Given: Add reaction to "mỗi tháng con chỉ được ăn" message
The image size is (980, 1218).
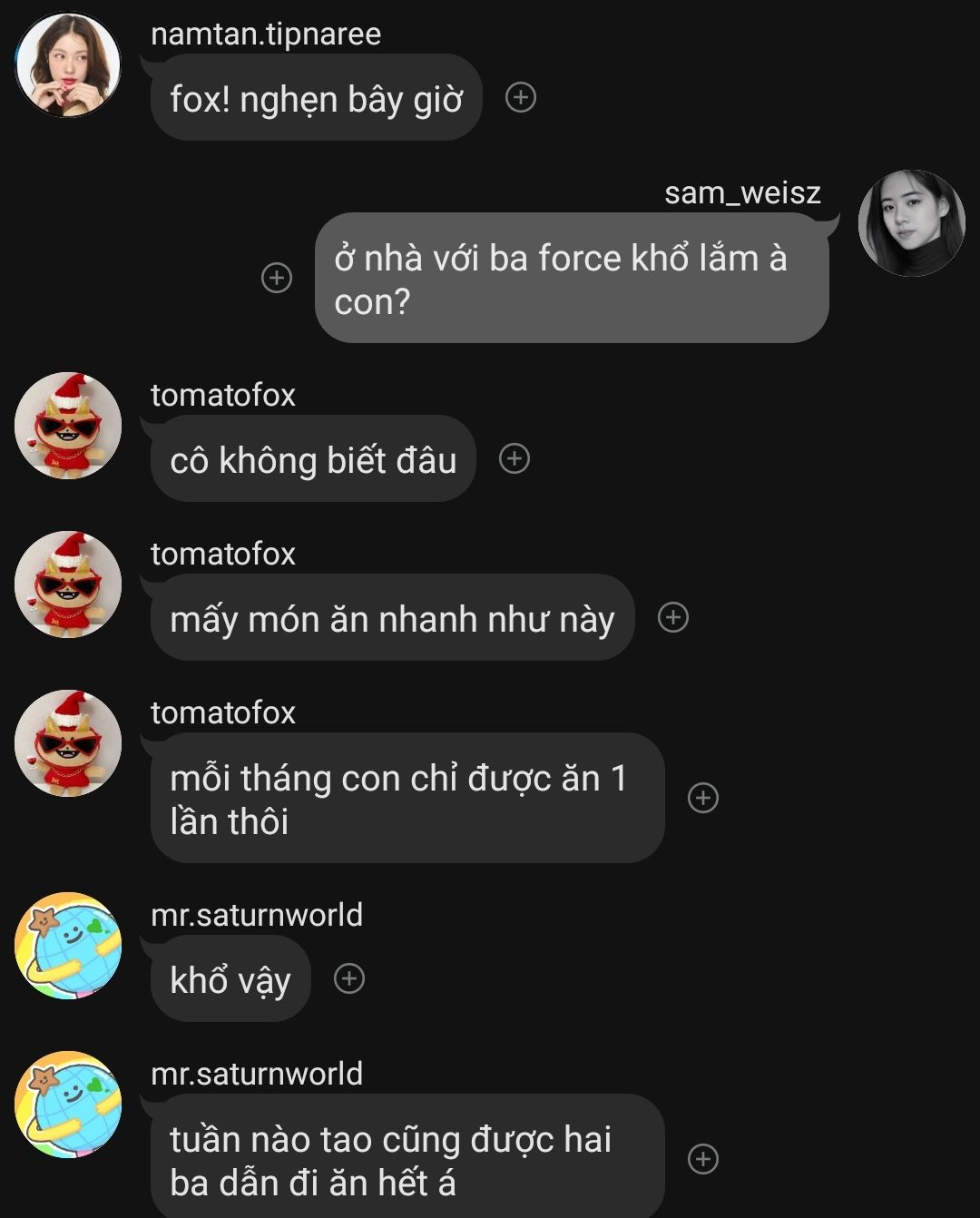Looking at the screenshot, I should tap(703, 798).
